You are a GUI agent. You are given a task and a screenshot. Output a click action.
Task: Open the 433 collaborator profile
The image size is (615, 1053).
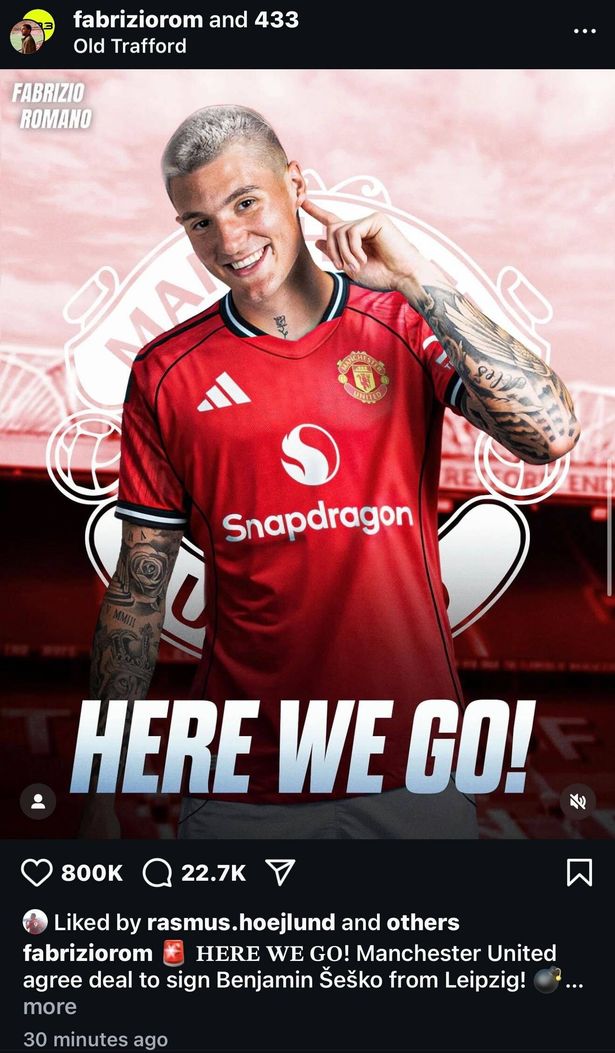[276, 18]
